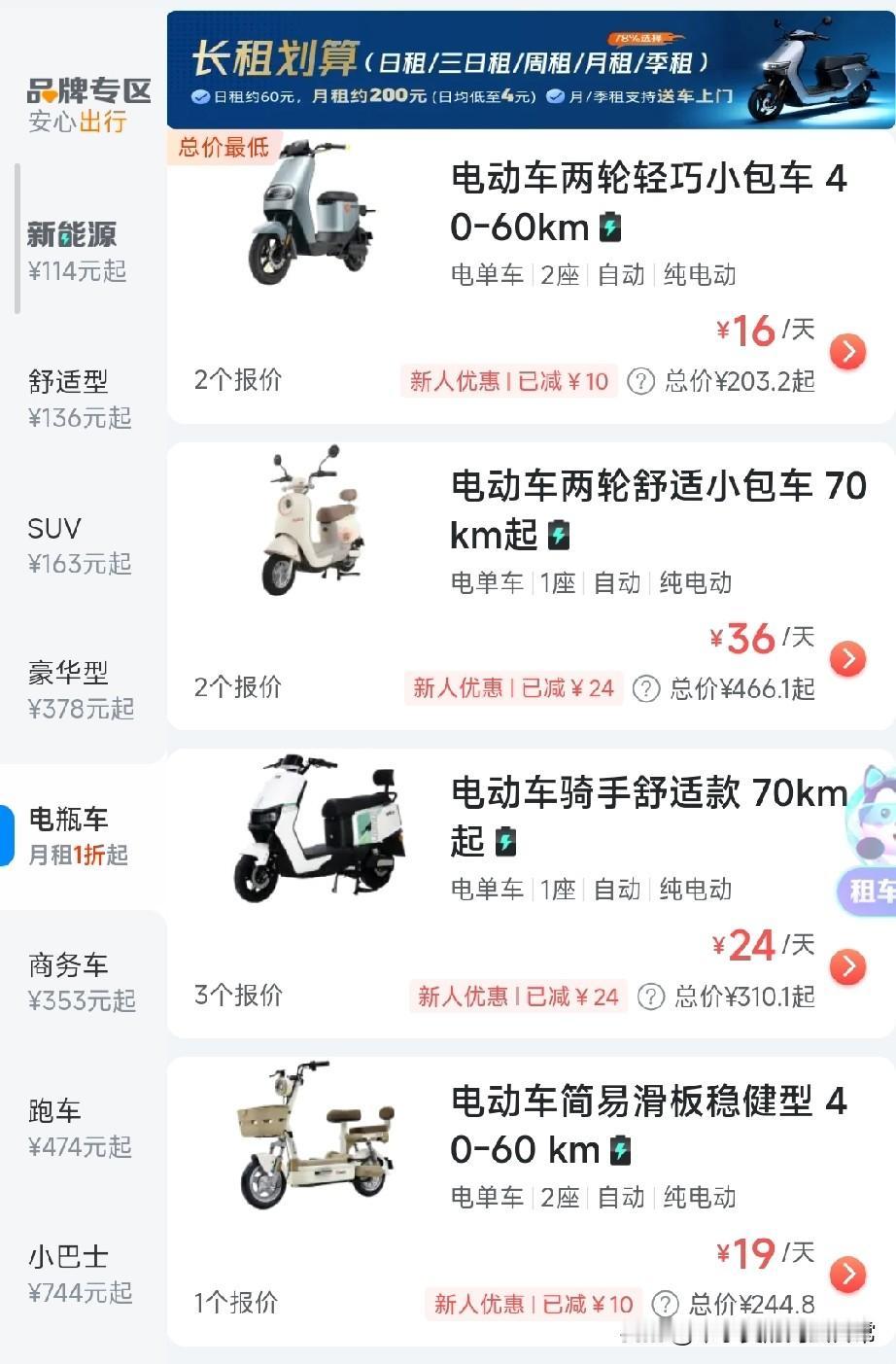The height and width of the screenshot is (1364, 896).
Task: Expand details of 电动车两轮轻巧小包车 via orange arrow
Action: point(847,352)
